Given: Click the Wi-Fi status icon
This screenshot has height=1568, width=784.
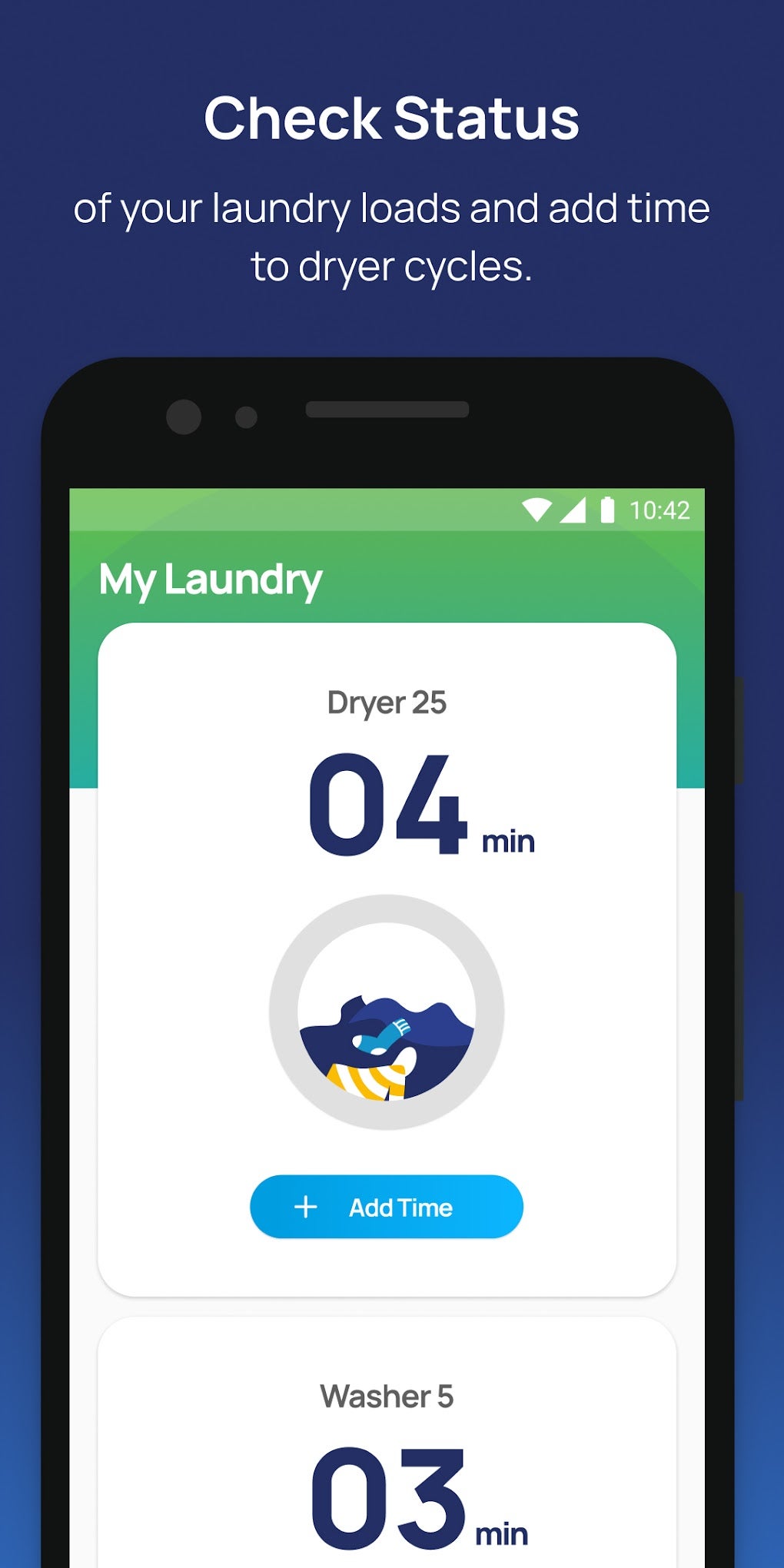Looking at the screenshot, I should click(537, 510).
